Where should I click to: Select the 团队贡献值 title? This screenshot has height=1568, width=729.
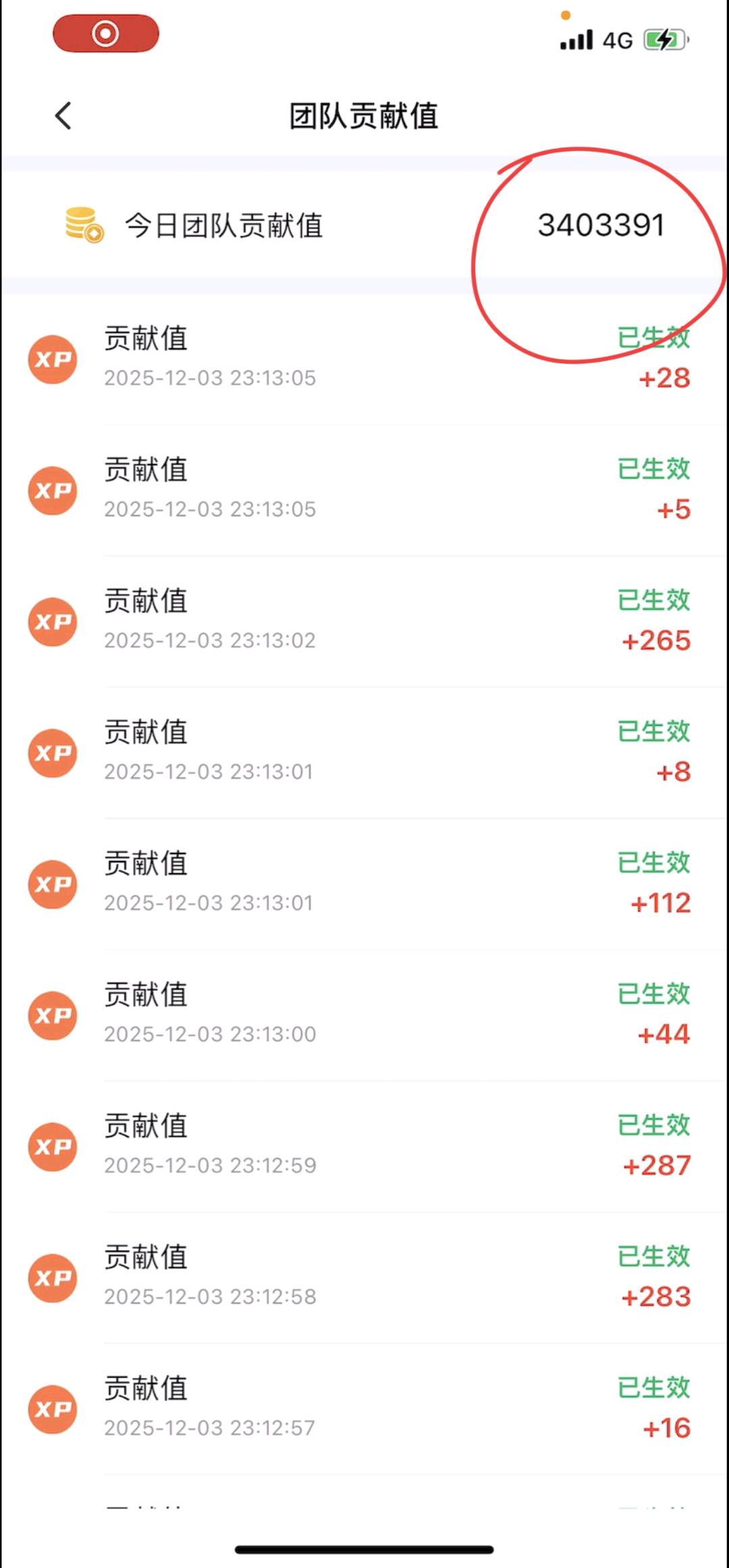(x=363, y=115)
